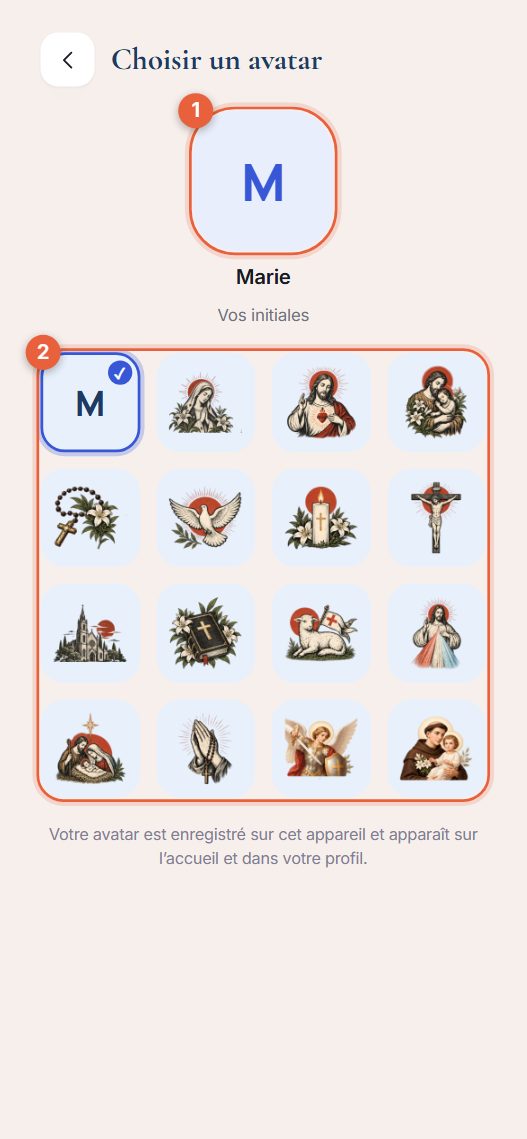Choose the praying hands avatar
Image resolution: width=527 pixels, height=1139 pixels.
[206, 749]
